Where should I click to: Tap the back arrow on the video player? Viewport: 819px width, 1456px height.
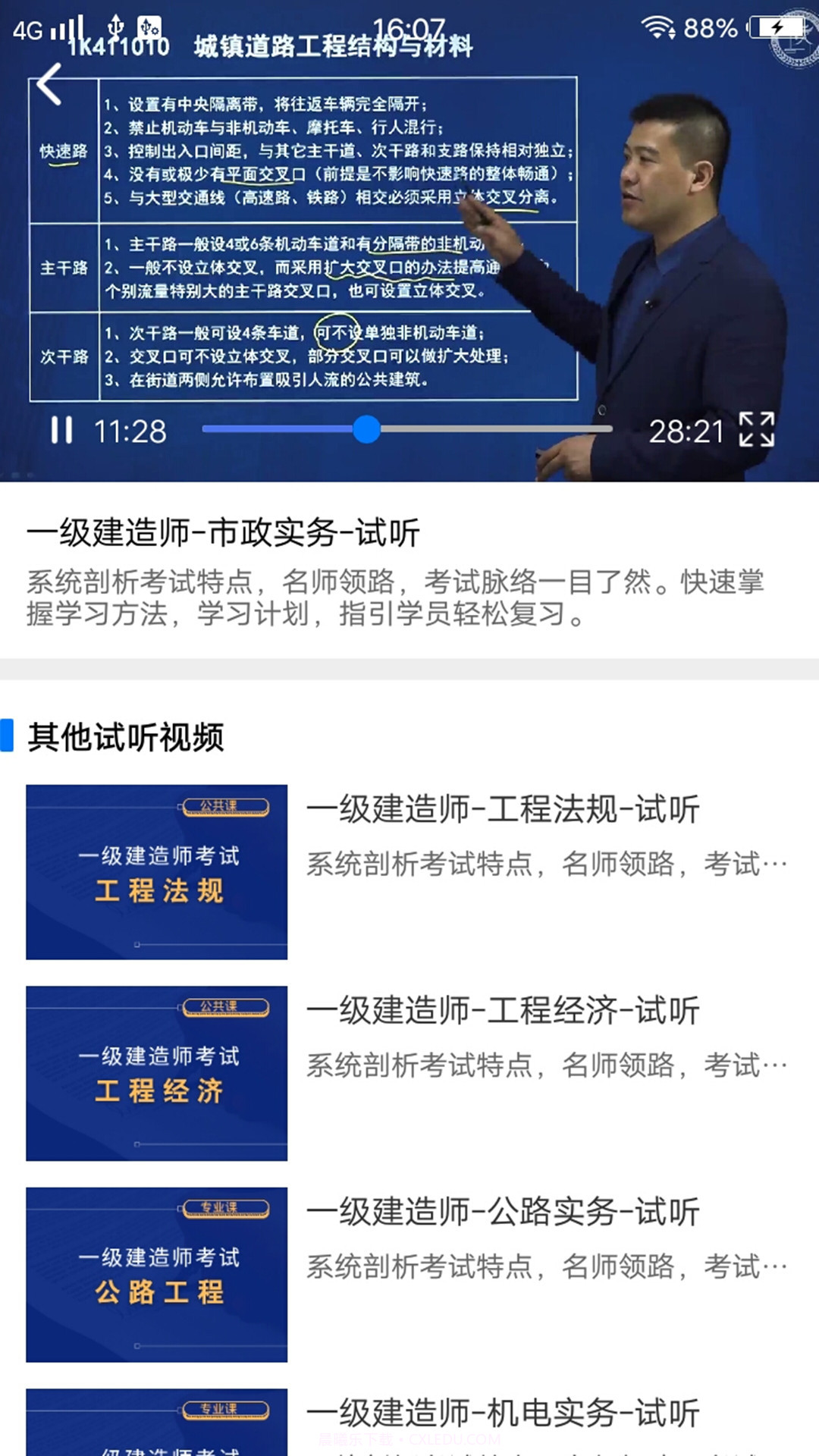pyautogui.click(x=48, y=83)
